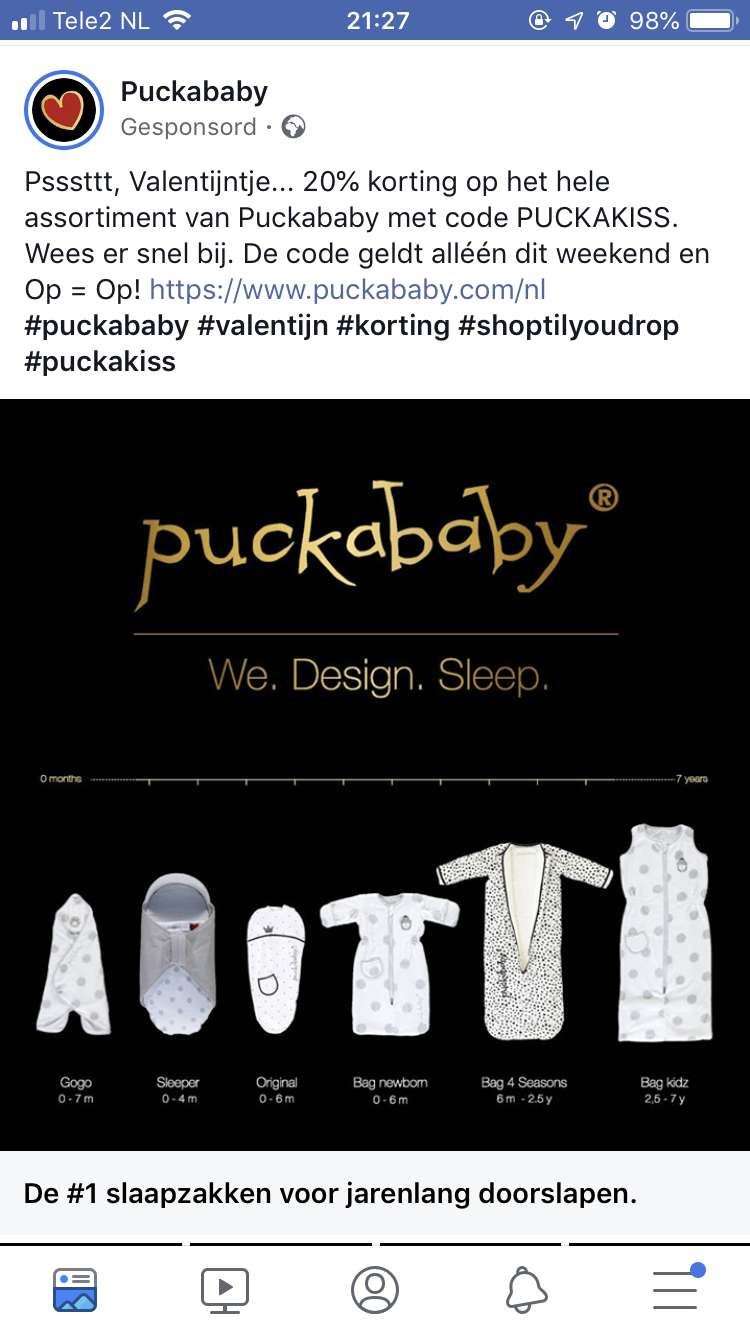Viewport: 750px width, 1334px height.
Task: Open the Puckababy profile picture
Action: (x=62, y=109)
